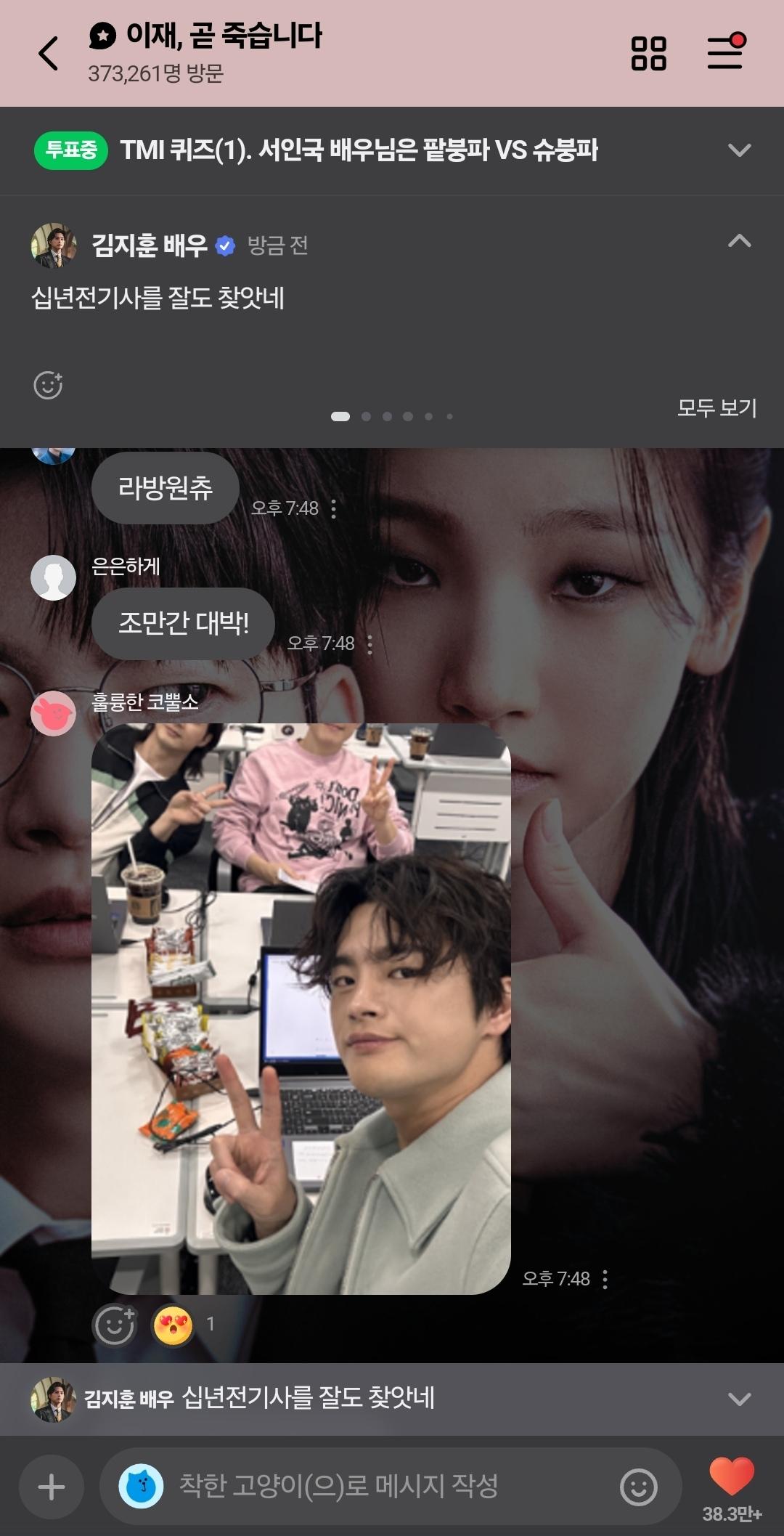Viewport: 784px width, 1536px height.
Task: Go back from the chat room
Action: (48, 54)
